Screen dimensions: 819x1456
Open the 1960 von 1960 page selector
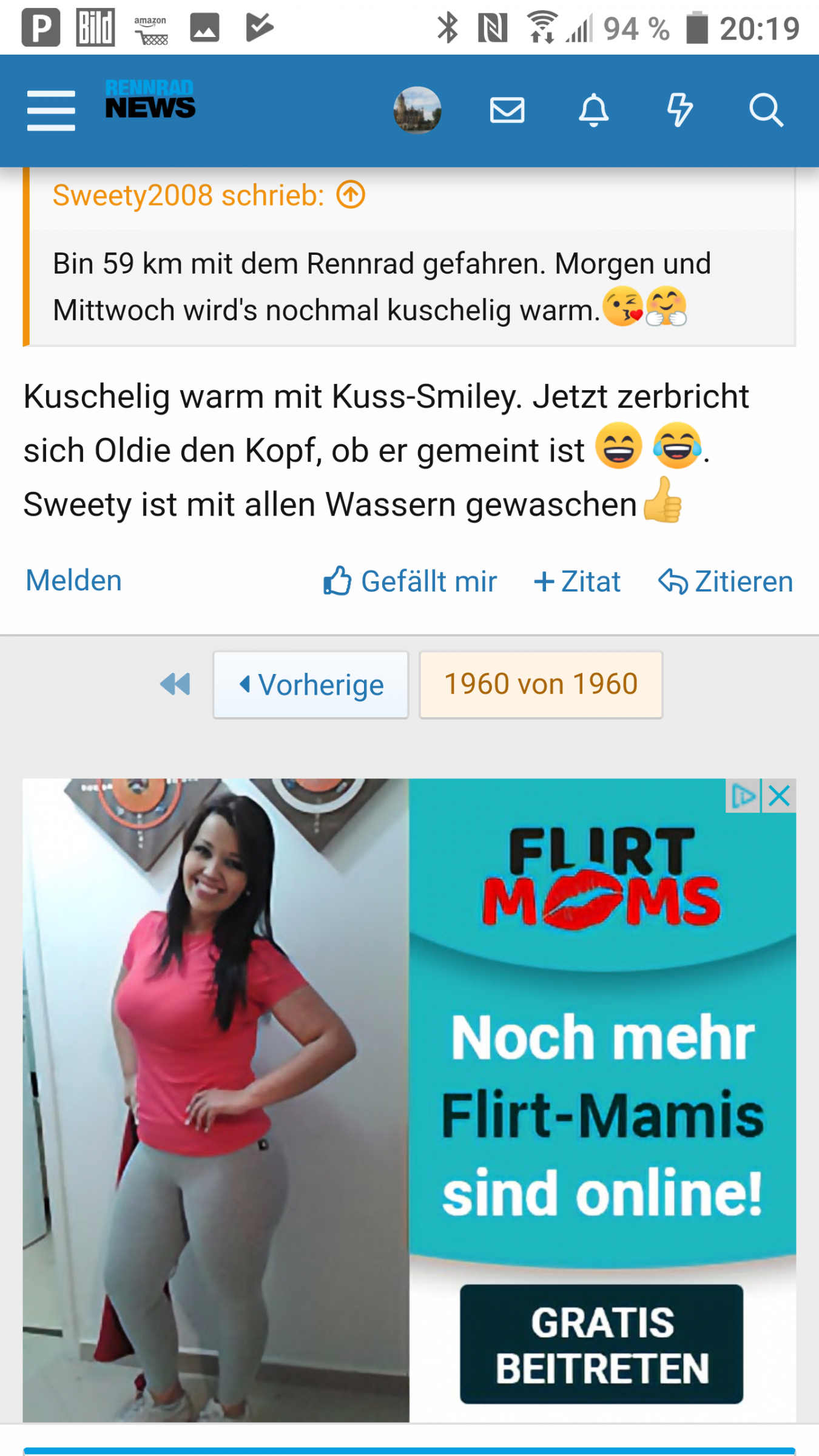click(541, 685)
